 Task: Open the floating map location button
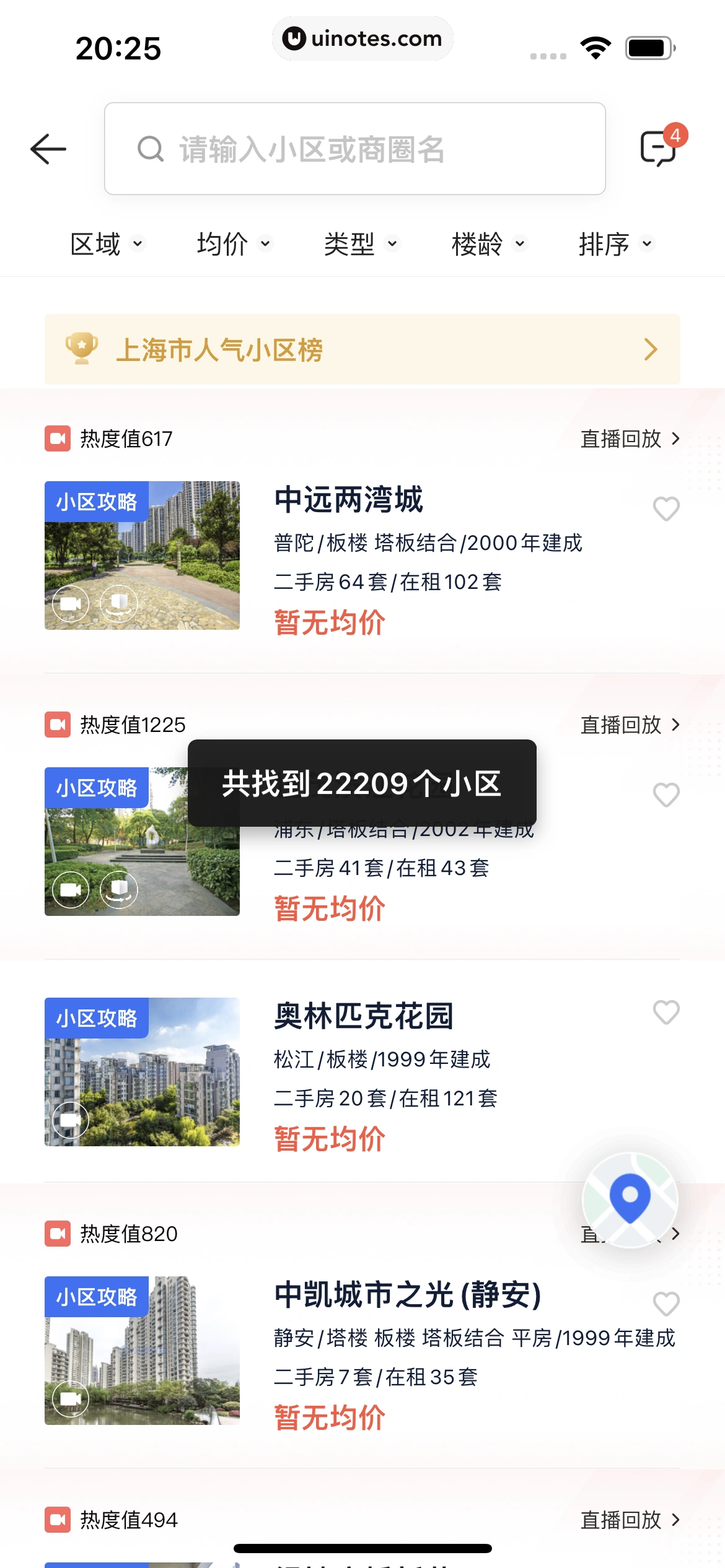[x=630, y=1199]
